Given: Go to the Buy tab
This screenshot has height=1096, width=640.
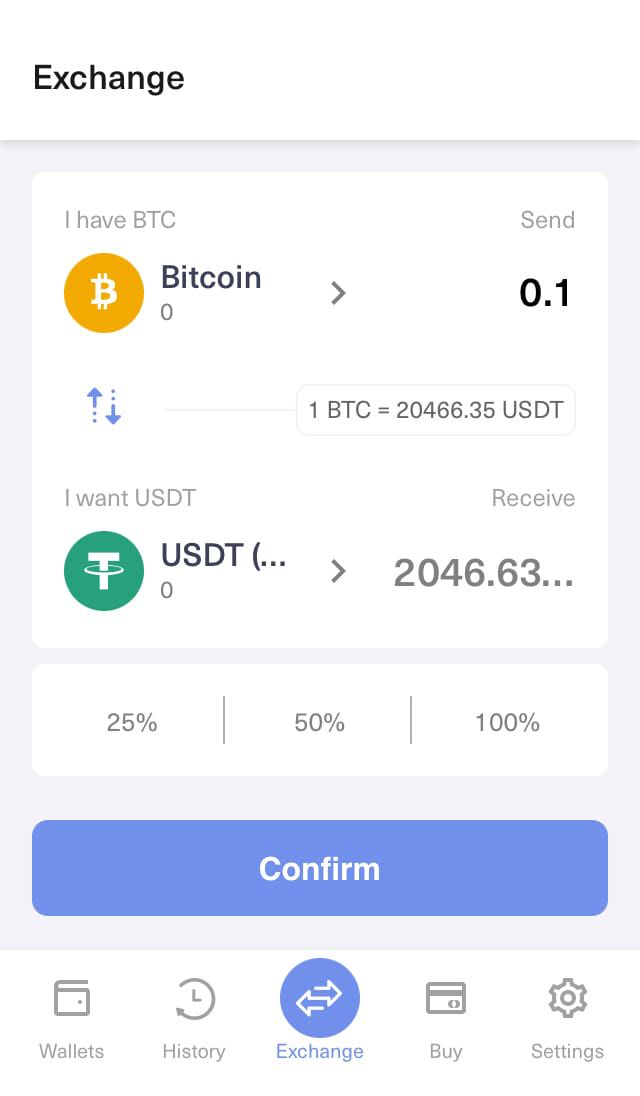Looking at the screenshot, I should pyautogui.click(x=446, y=1021).
